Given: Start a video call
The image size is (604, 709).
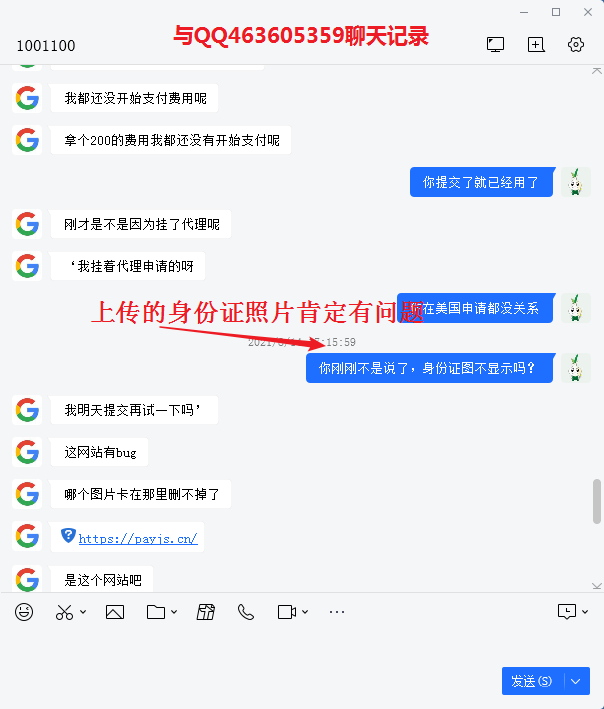Looking at the screenshot, I should point(287,612).
